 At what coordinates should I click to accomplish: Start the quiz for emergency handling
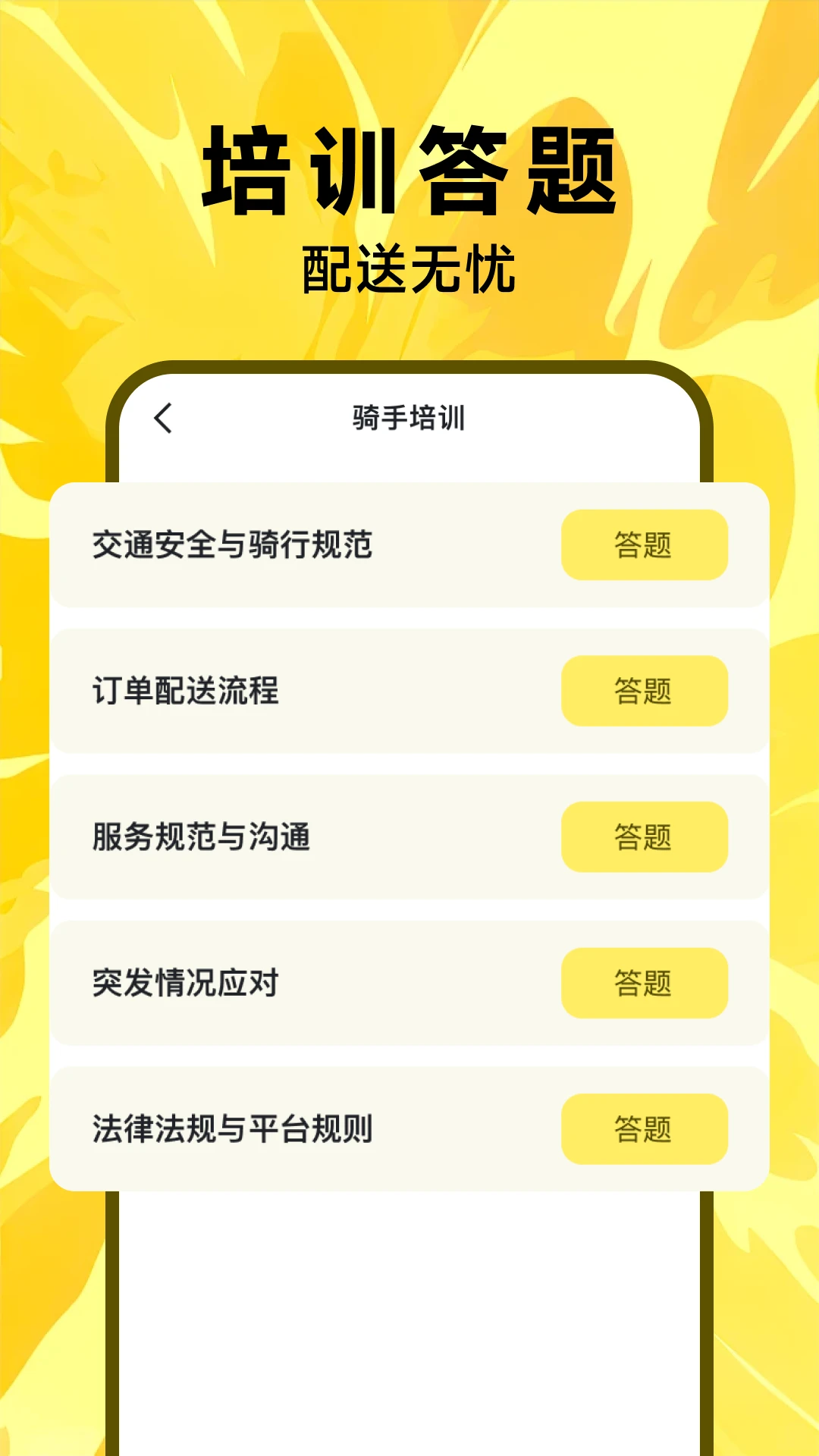click(x=644, y=982)
